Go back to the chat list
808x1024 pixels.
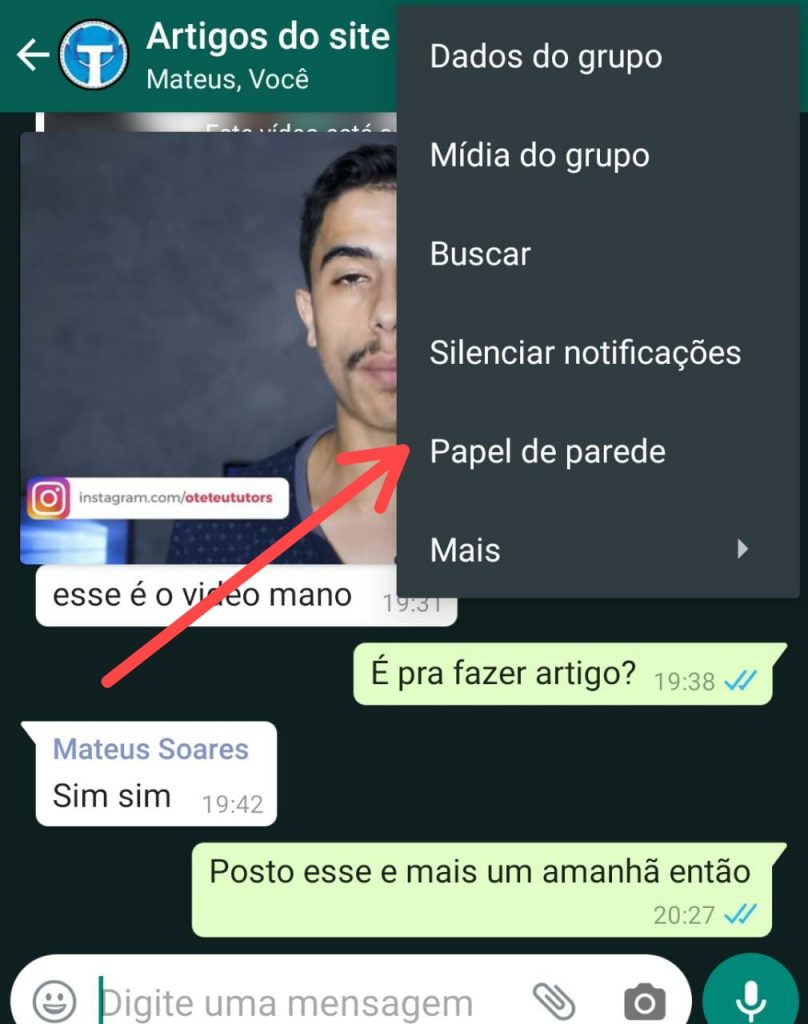coord(32,55)
